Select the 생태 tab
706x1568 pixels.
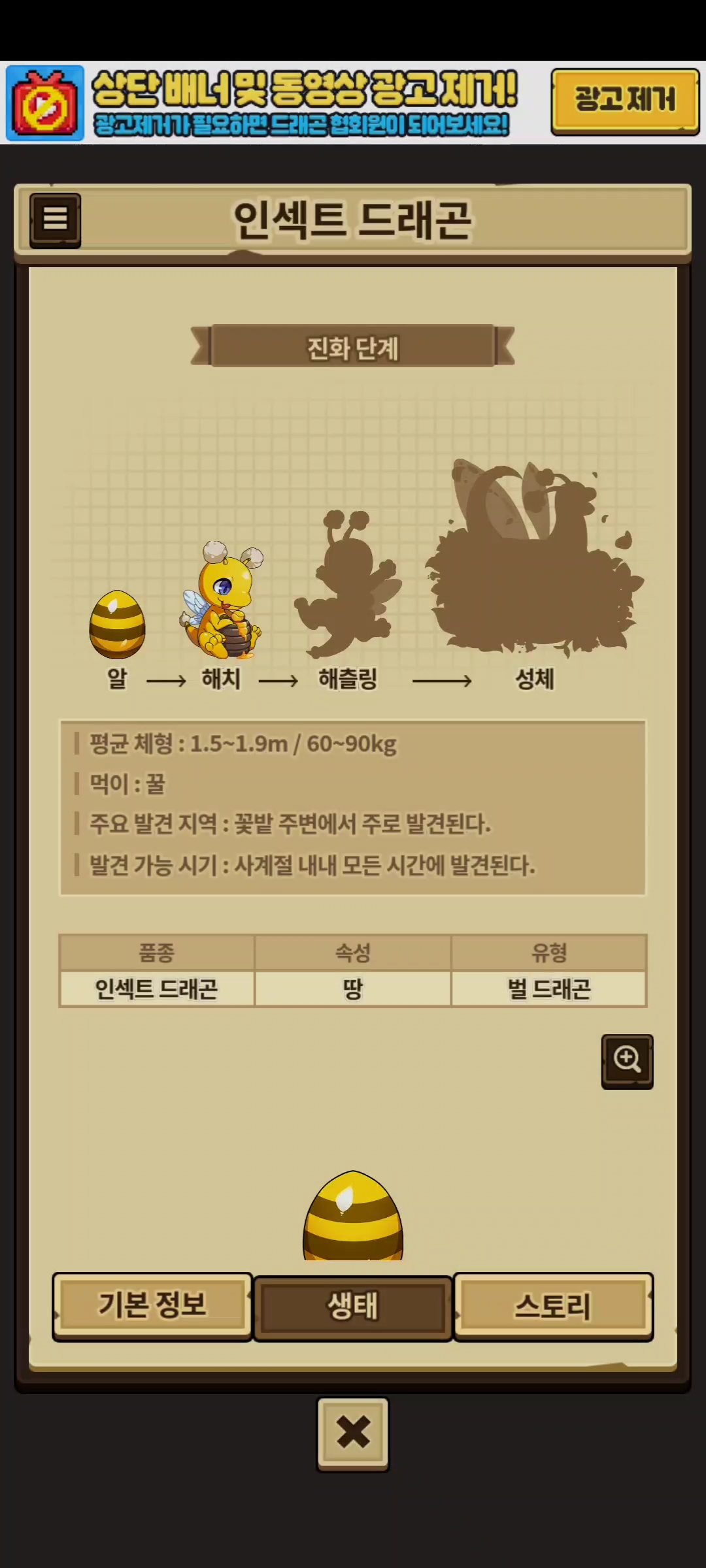click(353, 1307)
